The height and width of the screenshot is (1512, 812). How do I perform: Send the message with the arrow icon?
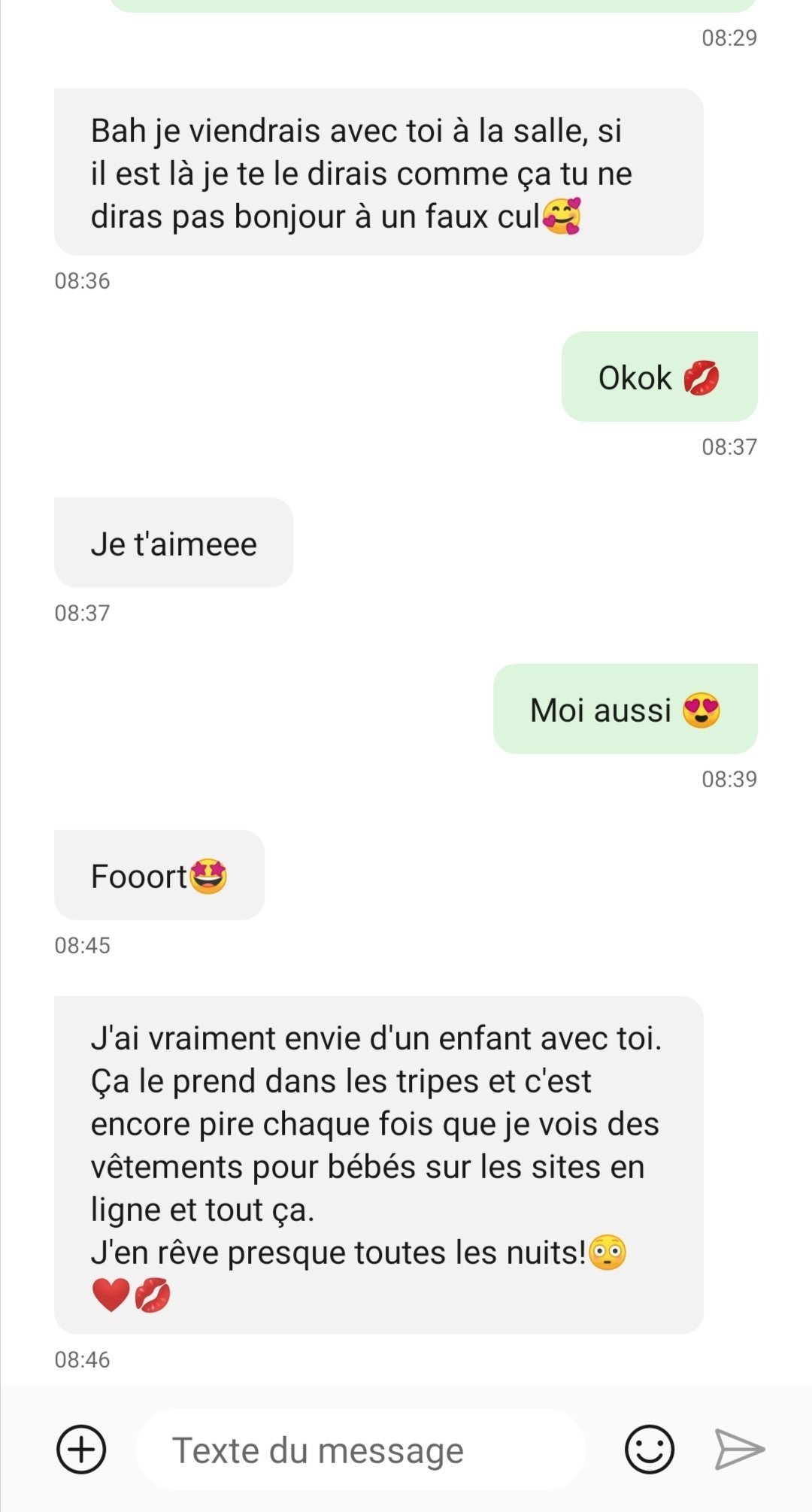738,1449
